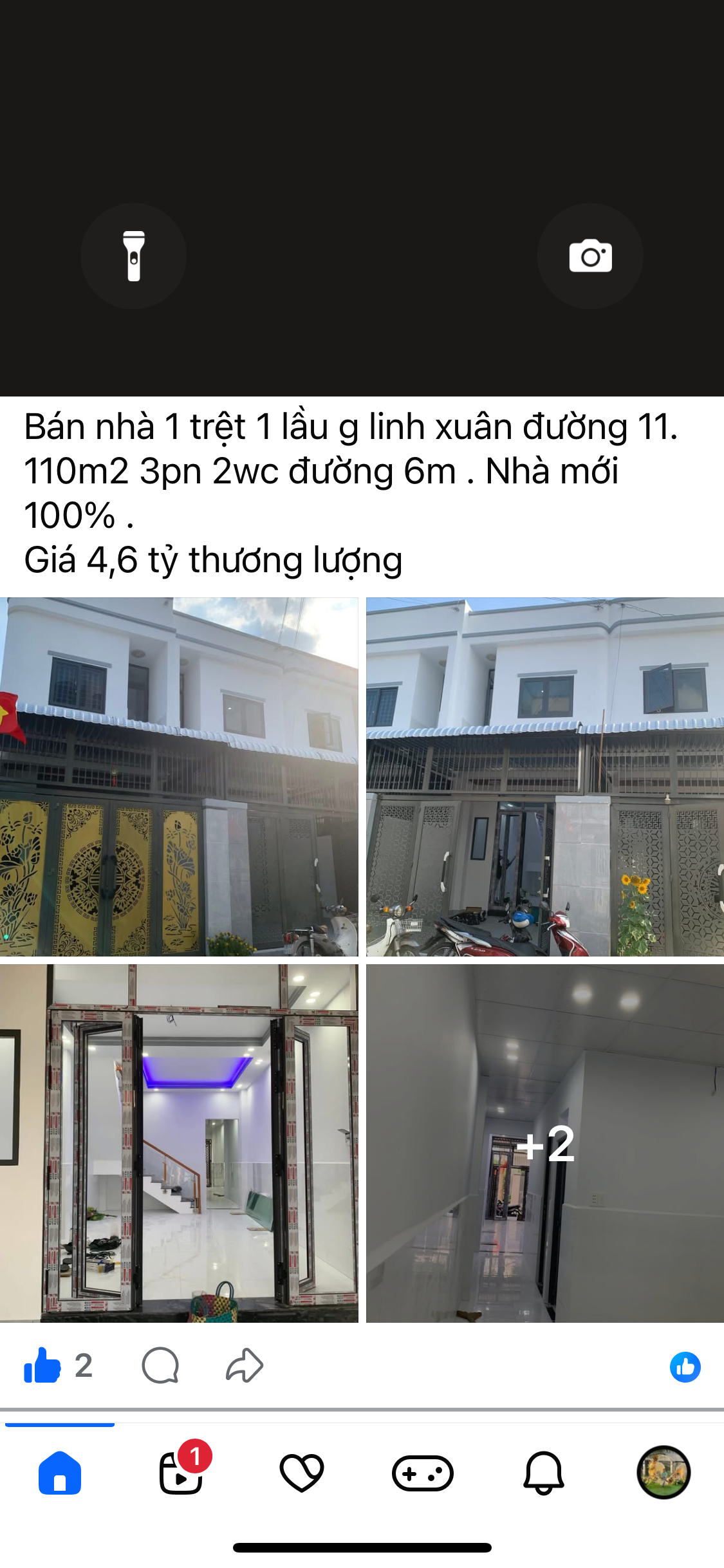Open comments on the house post
The width and height of the screenshot is (724, 1568).
pyautogui.click(x=160, y=1365)
